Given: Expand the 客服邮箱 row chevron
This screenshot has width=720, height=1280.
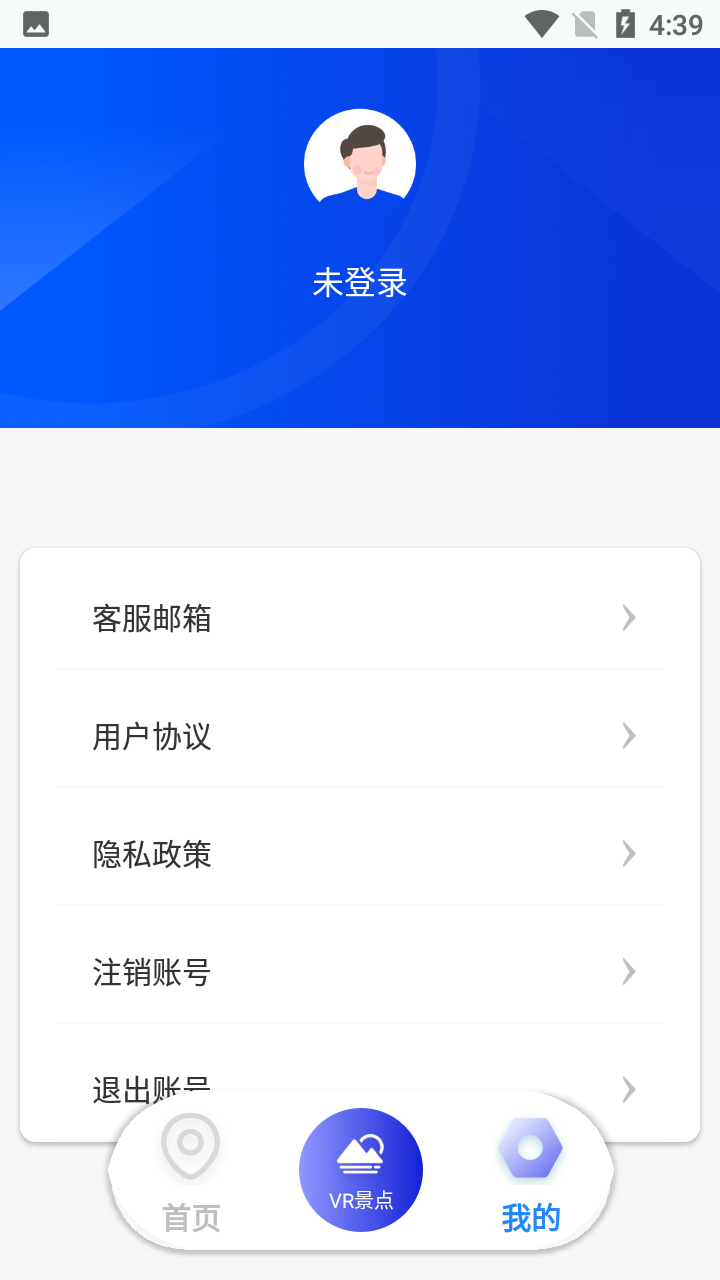Looking at the screenshot, I should [628, 618].
